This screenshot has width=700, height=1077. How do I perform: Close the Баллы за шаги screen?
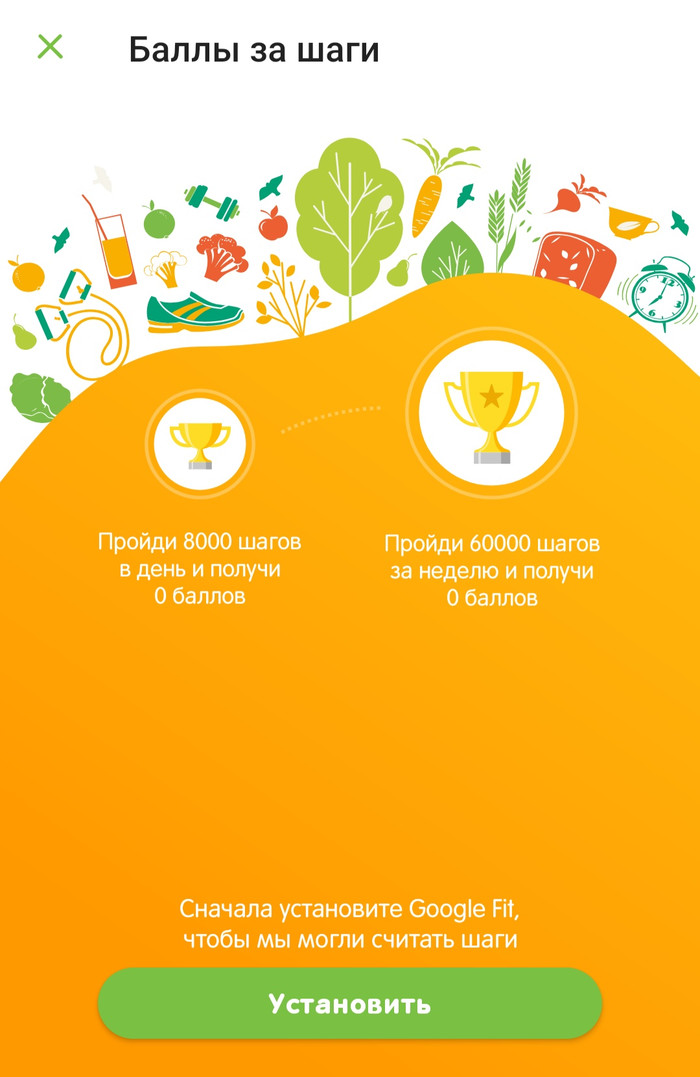coord(50,47)
